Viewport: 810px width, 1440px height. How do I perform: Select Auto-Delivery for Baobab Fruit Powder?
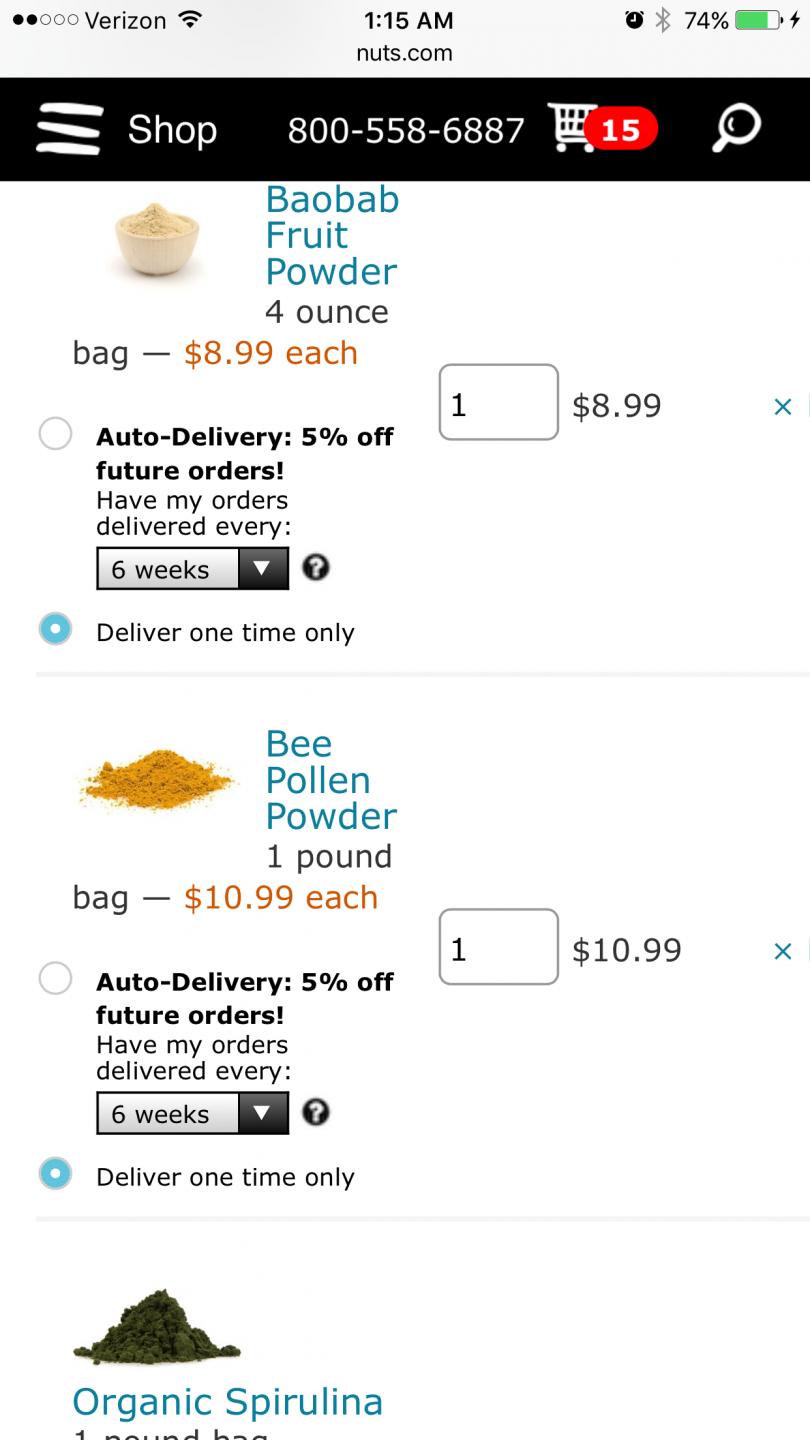(x=55, y=435)
